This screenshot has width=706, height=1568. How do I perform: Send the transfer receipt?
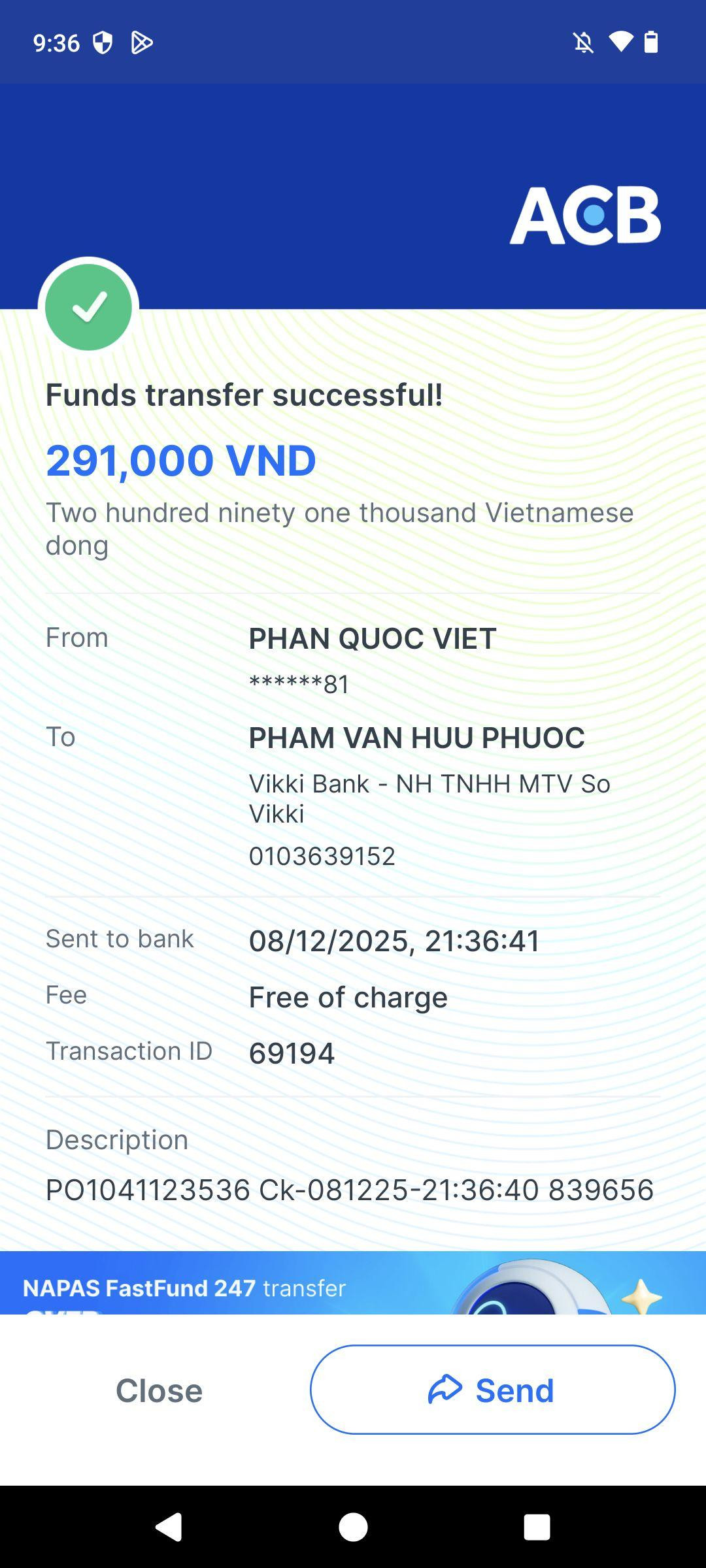click(x=492, y=1390)
